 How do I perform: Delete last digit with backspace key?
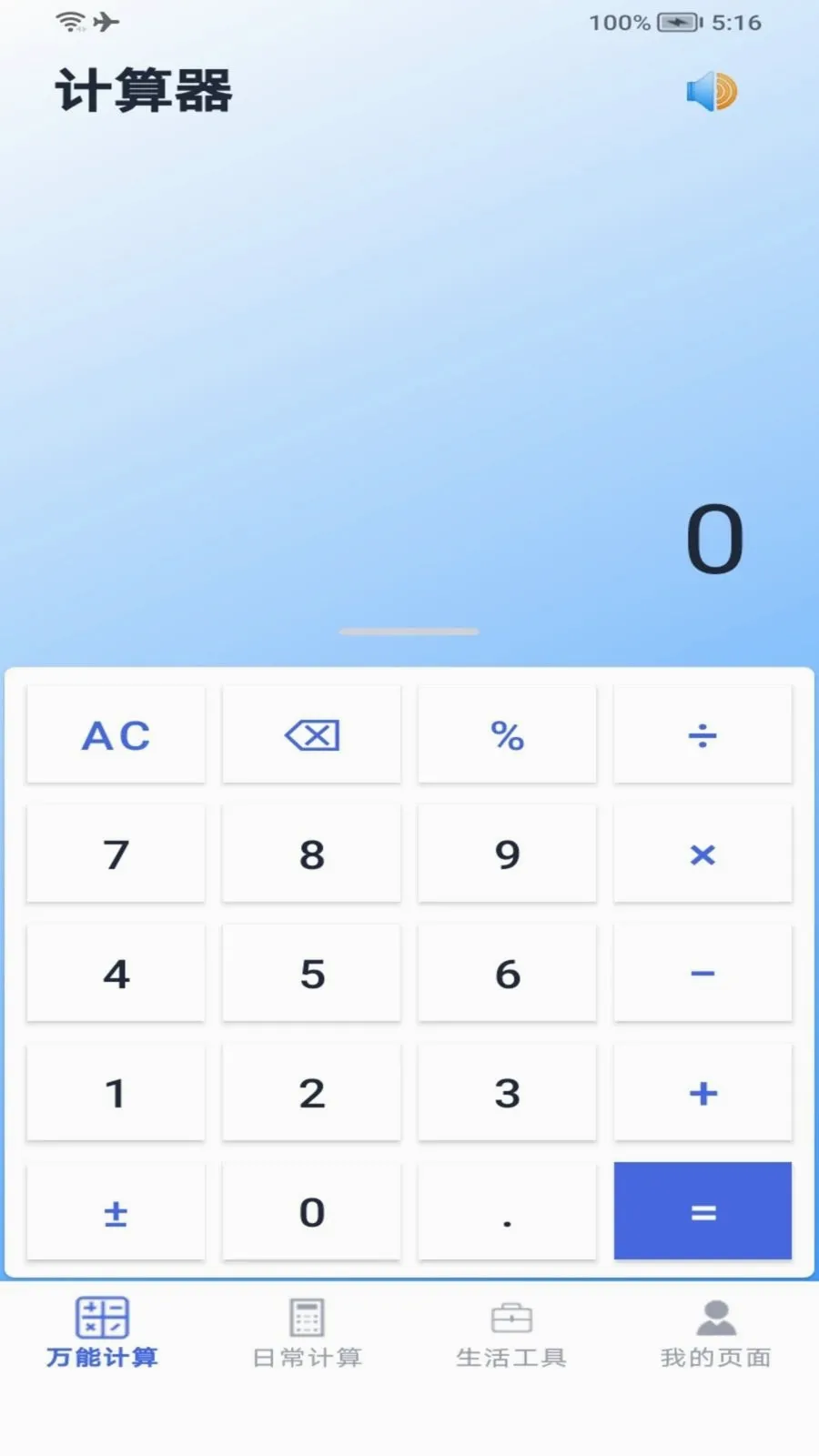(312, 734)
